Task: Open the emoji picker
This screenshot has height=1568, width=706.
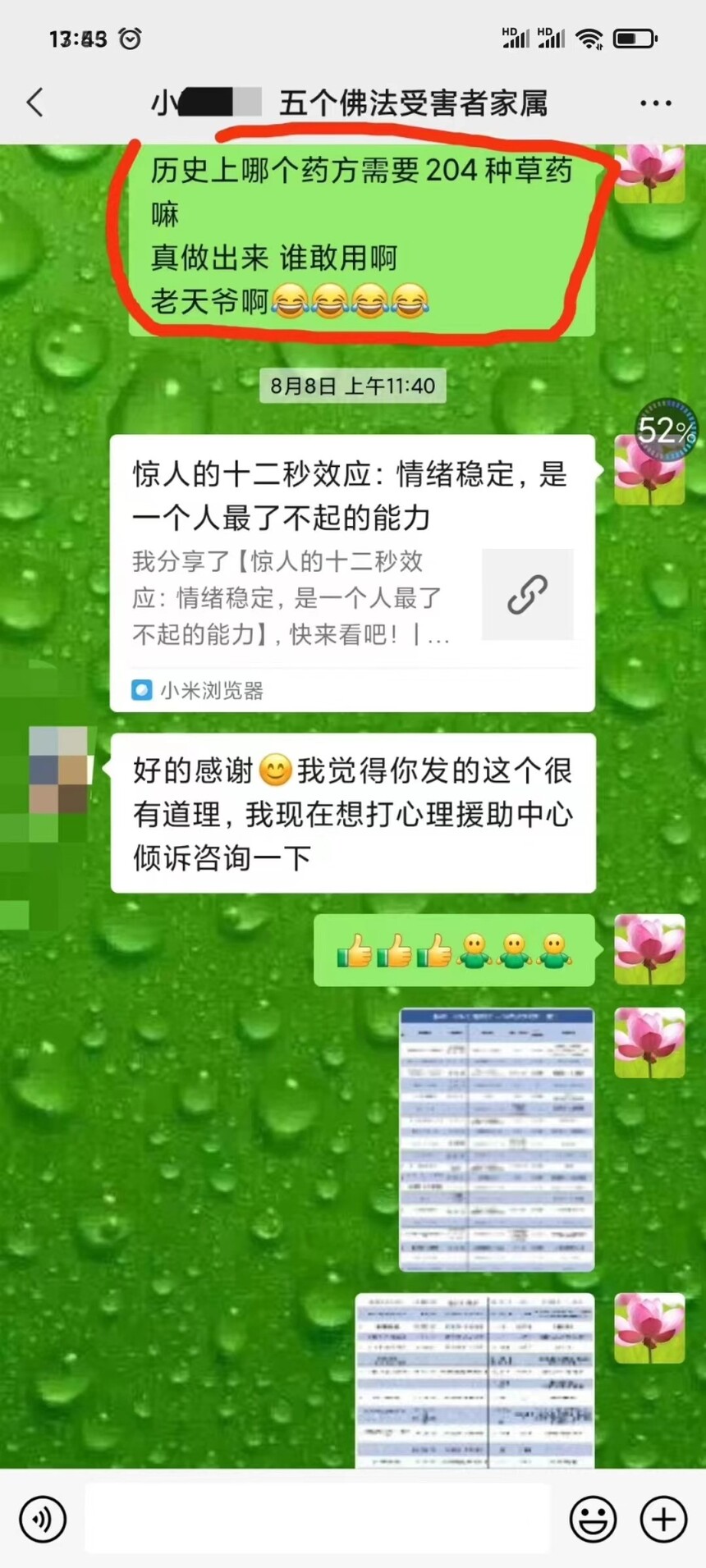Action: 593,1519
